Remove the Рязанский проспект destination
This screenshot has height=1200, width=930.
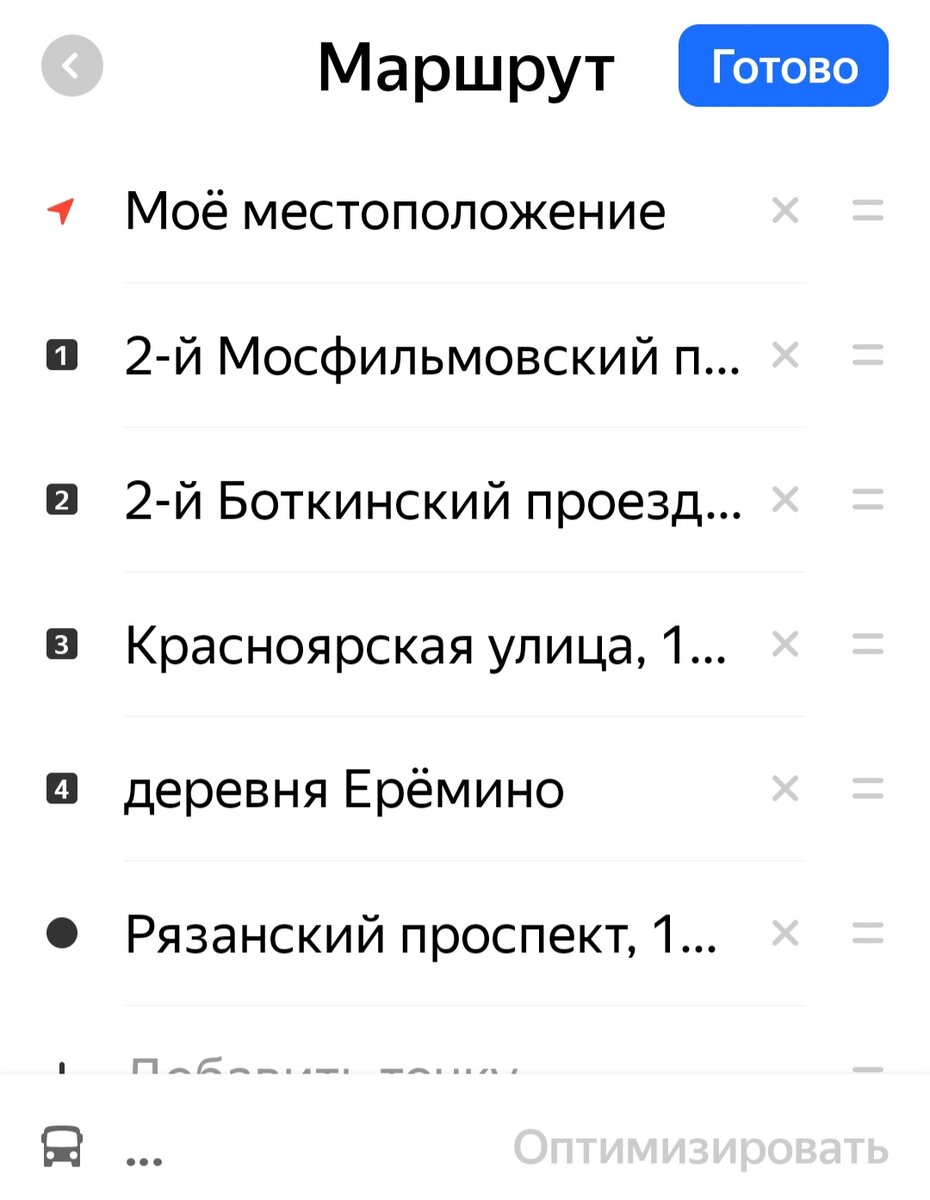[x=785, y=933]
